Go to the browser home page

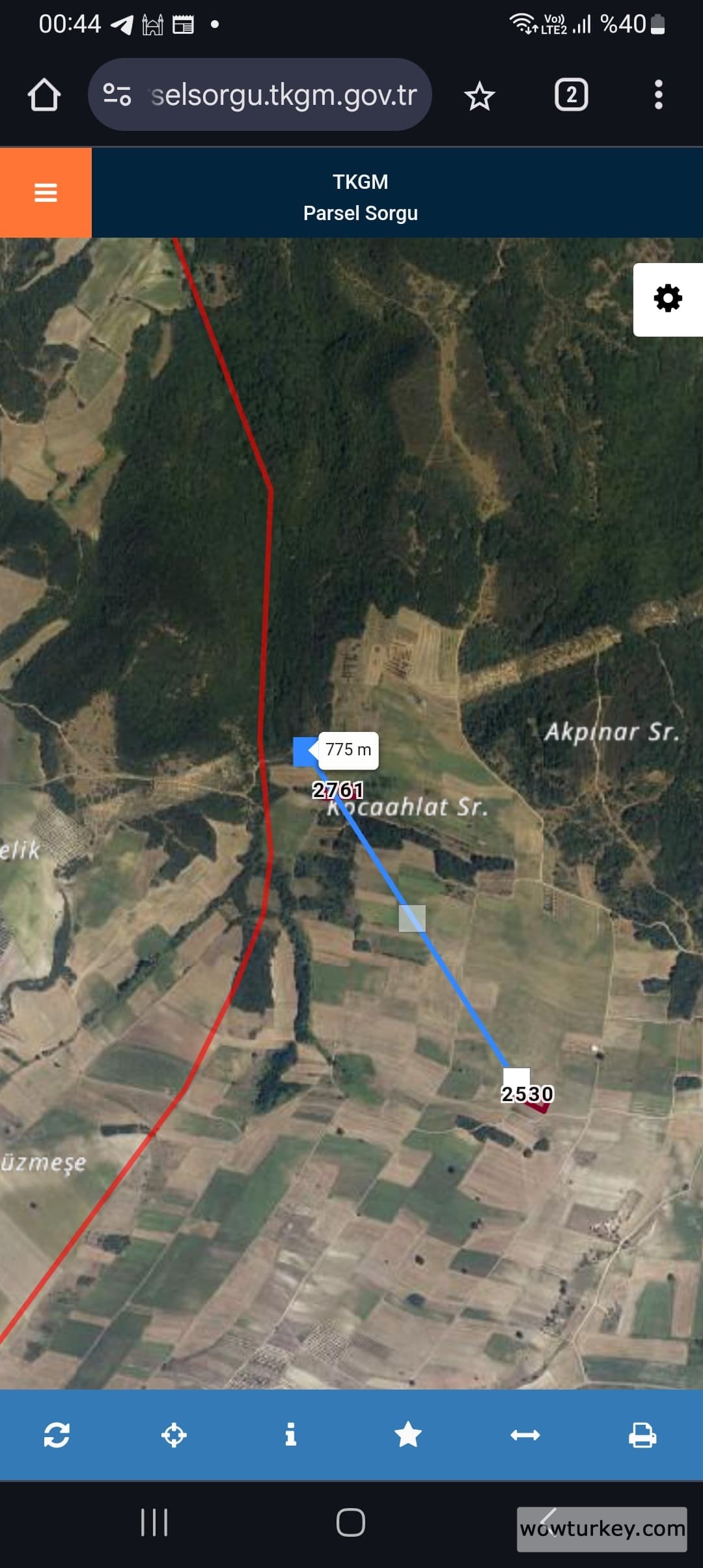(x=44, y=95)
